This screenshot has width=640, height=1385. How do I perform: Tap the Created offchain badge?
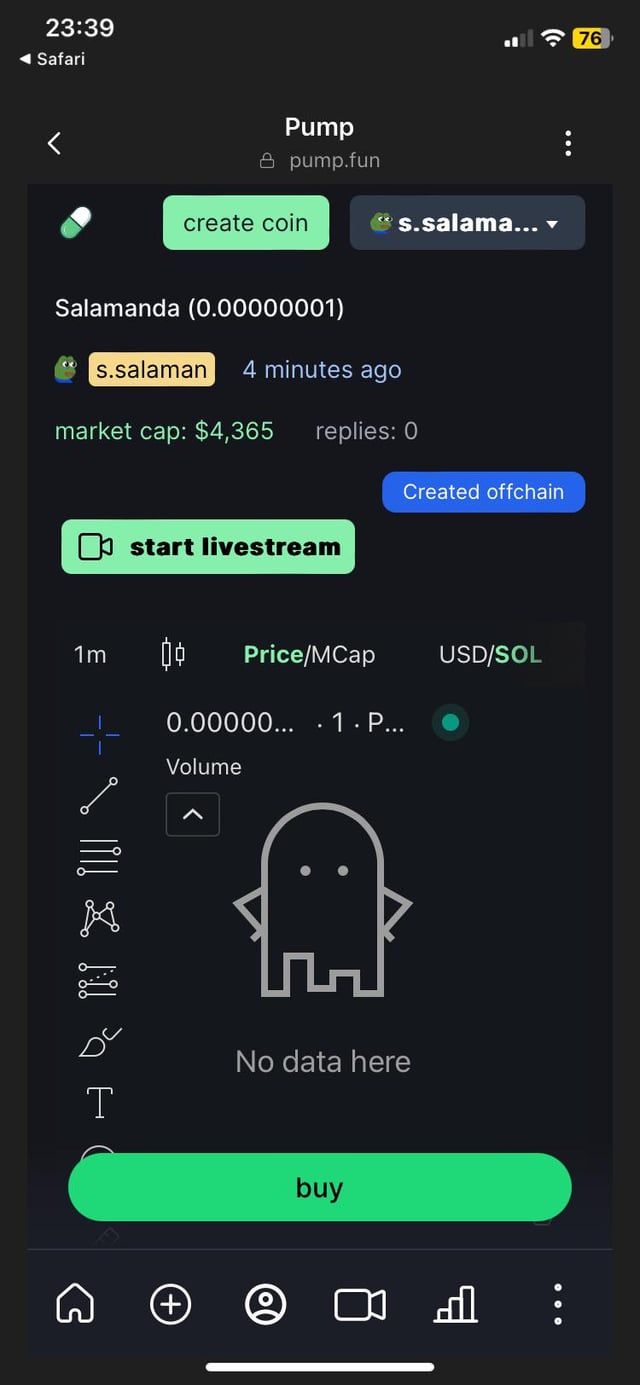(483, 492)
